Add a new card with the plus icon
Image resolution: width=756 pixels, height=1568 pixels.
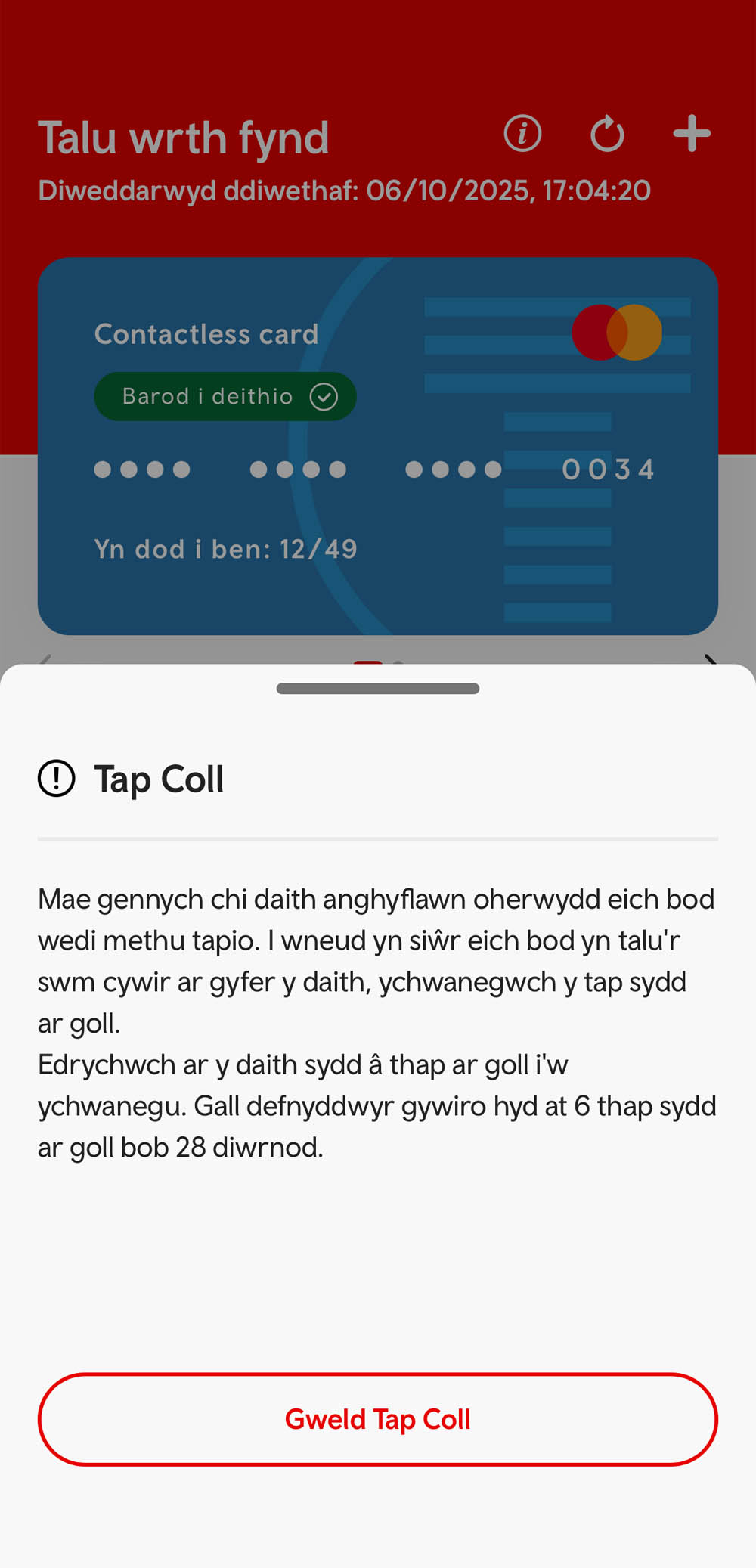[692, 135]
